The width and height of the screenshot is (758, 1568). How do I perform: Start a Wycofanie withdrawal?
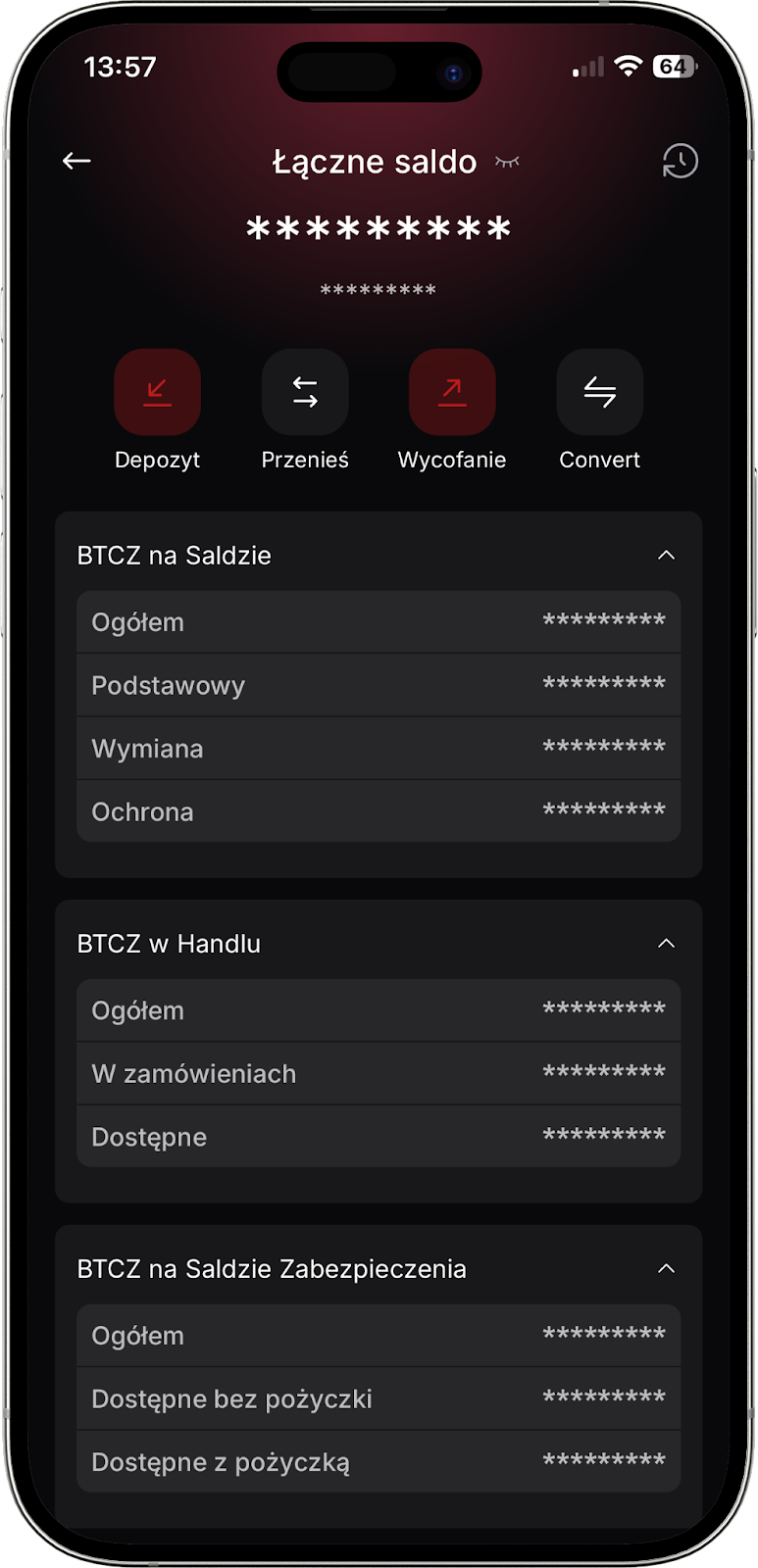tap(452, 392)
